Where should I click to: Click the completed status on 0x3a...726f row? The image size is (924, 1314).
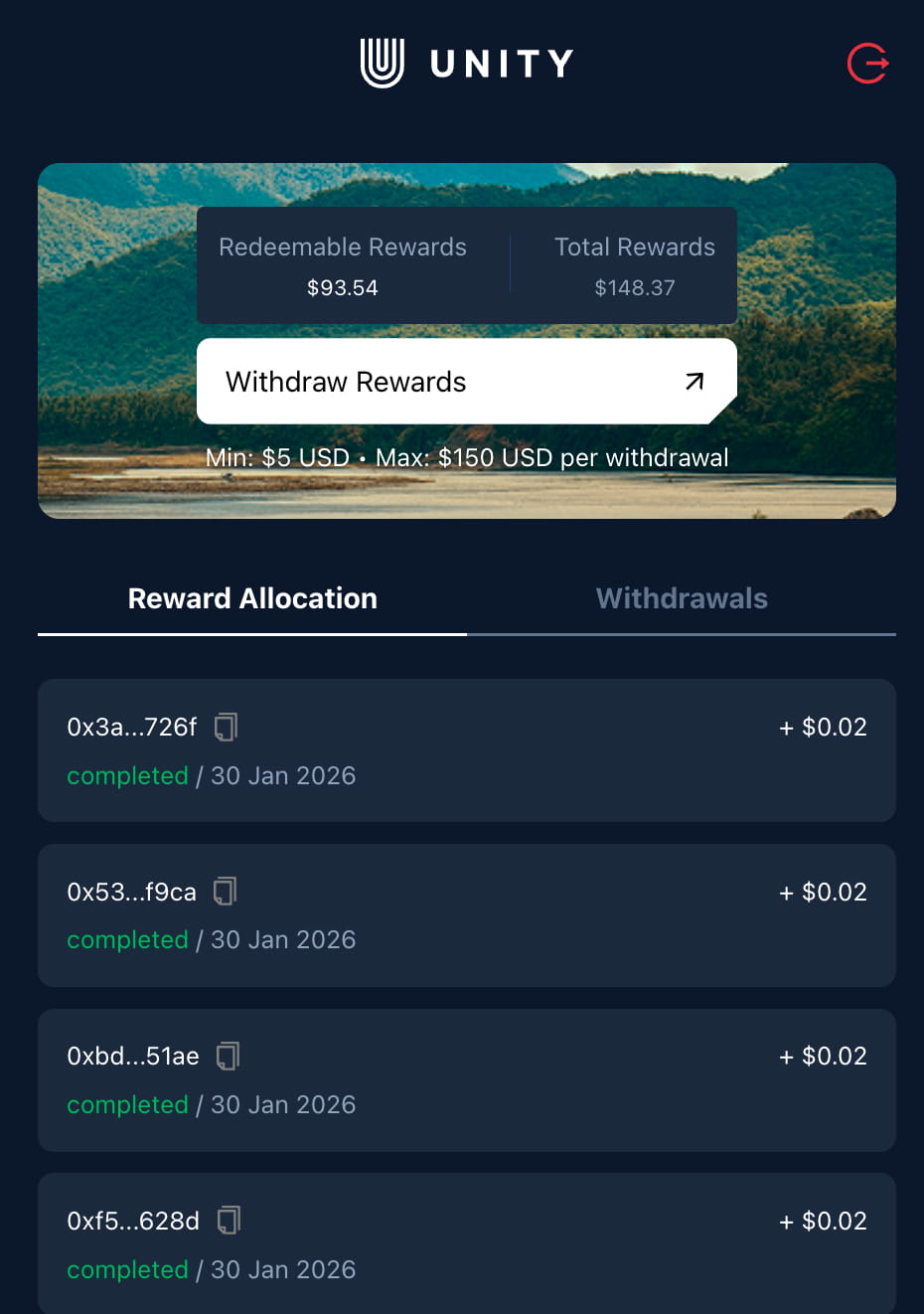127,775
